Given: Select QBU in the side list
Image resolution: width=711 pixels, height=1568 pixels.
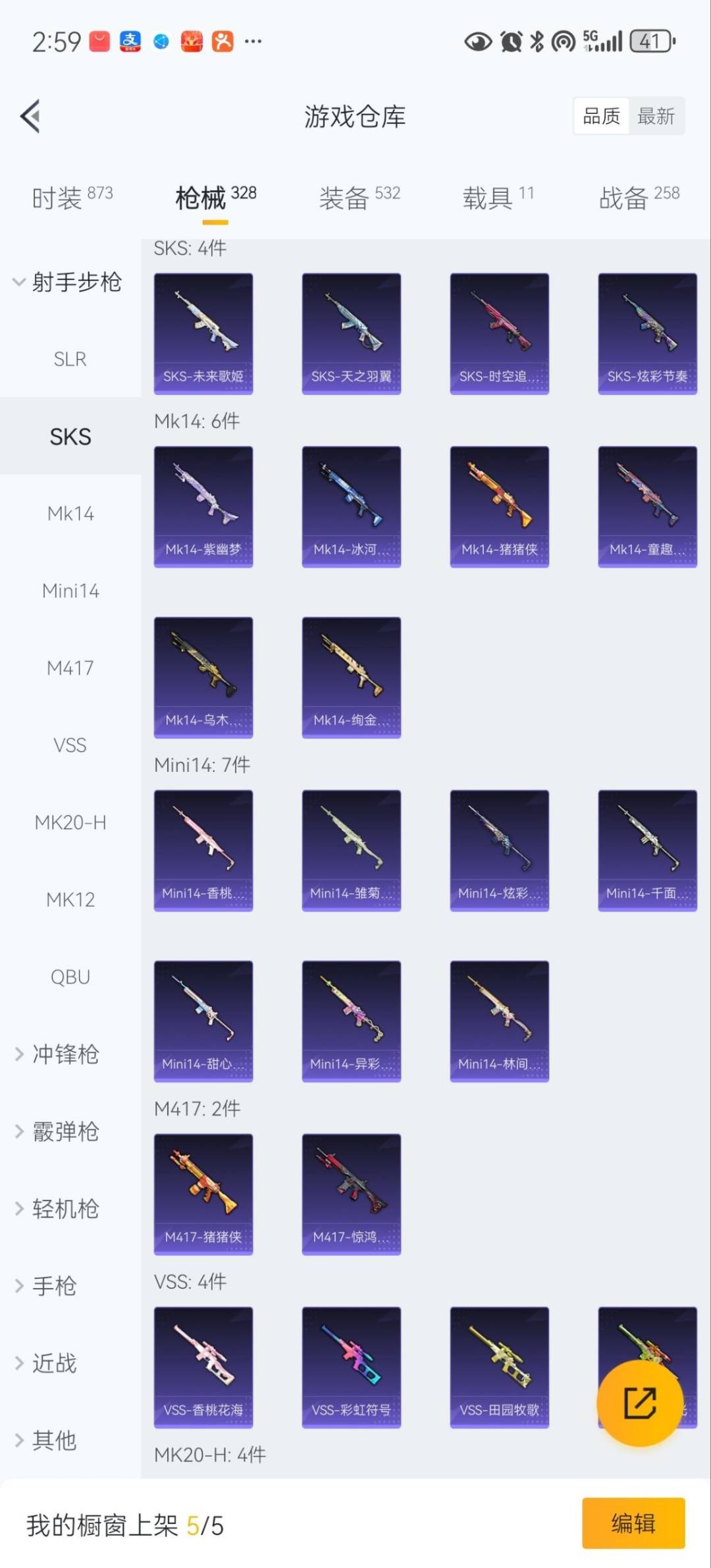Looking at the screenshot, I should 70,977.
